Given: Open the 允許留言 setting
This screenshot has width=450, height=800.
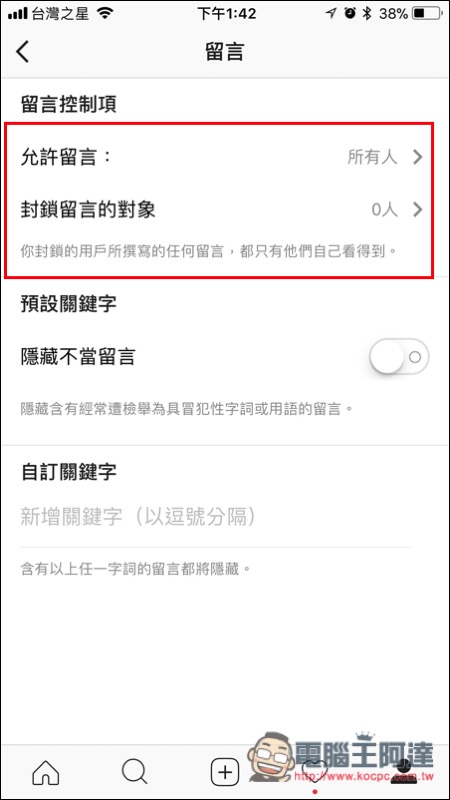Looking at the screenshot, I should point(222,157).
